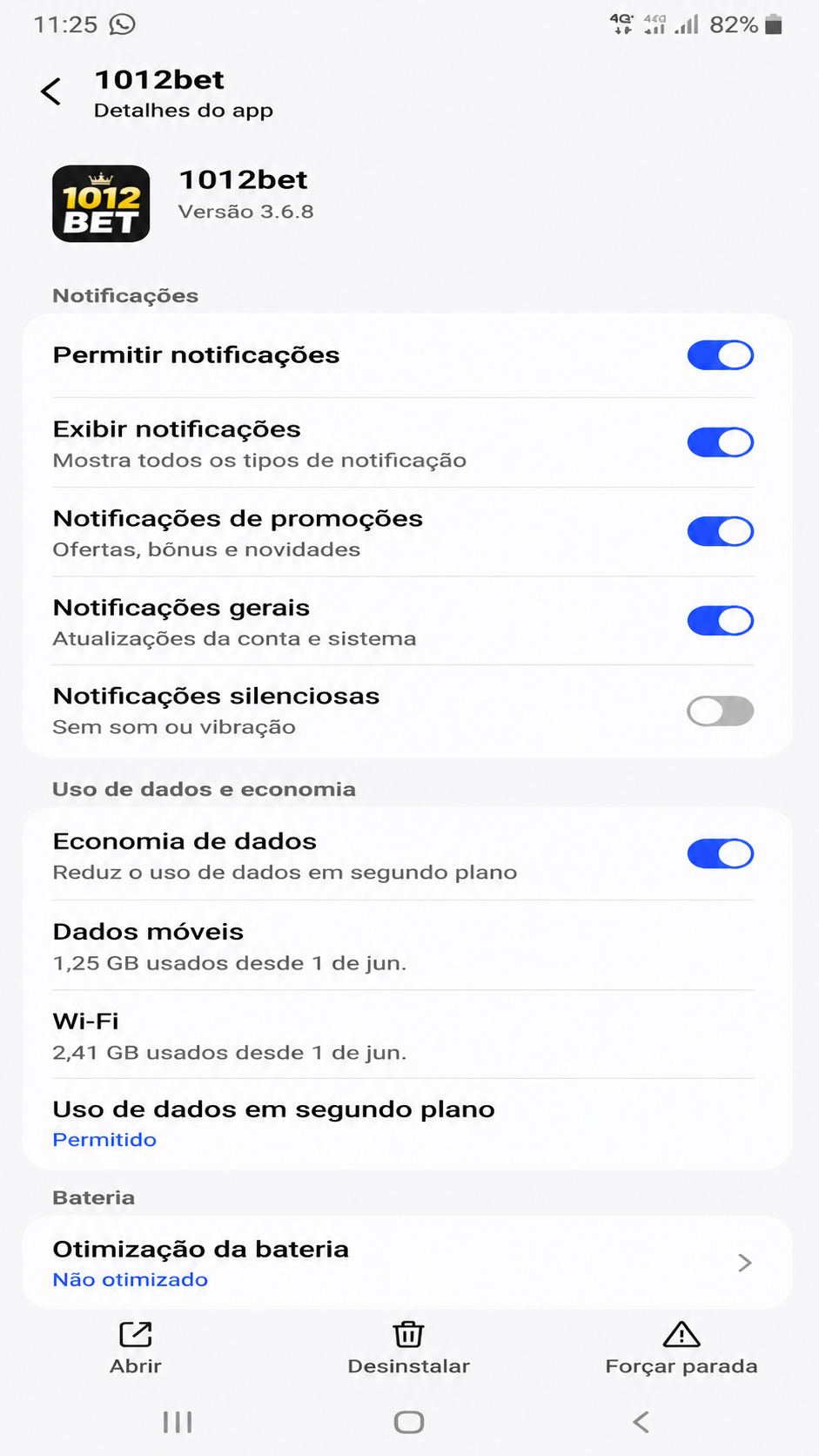The height and width of the screenshot is (1456, 819).
Task: Tap Desinstalar to uninstall 1012bet
Action: point(408,1348)
